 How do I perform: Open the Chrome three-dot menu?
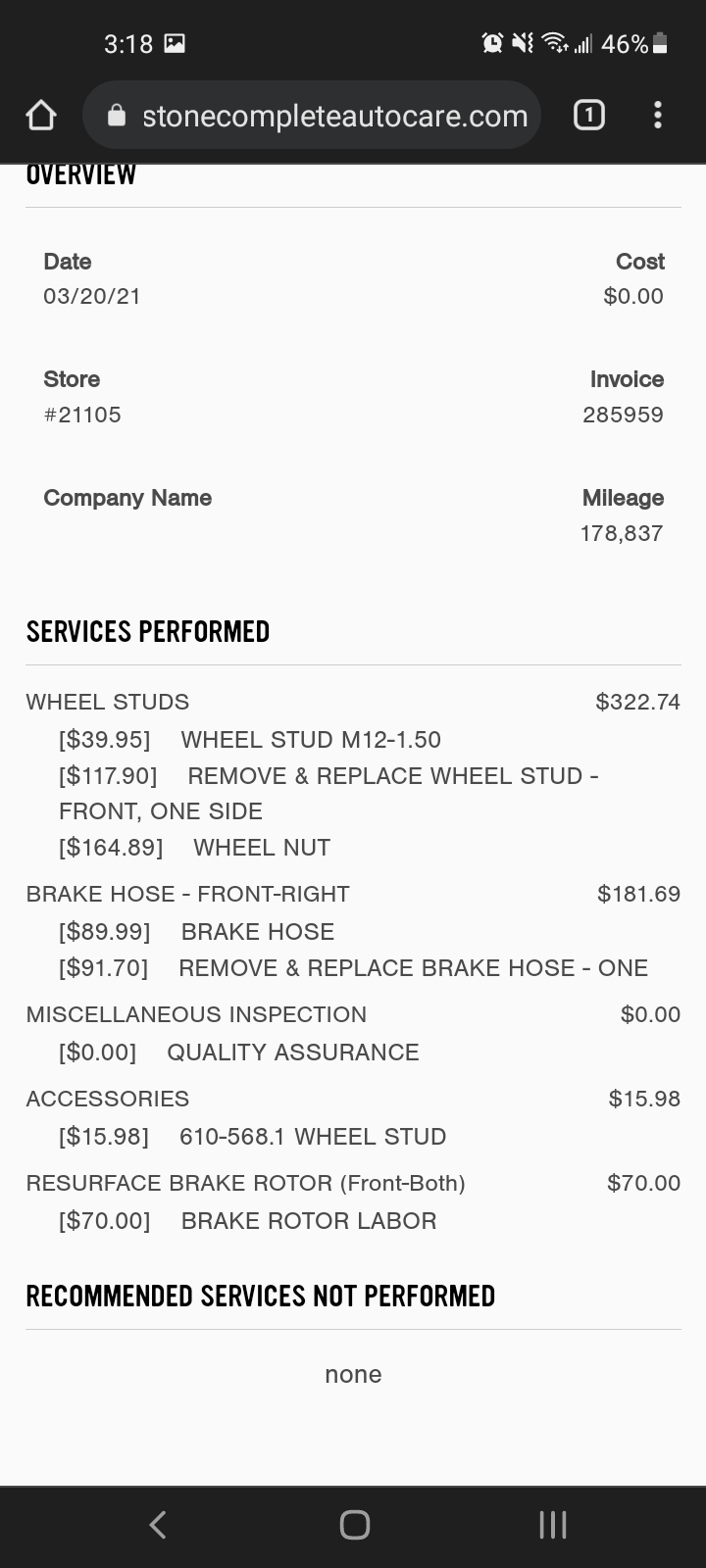[657, 115]
